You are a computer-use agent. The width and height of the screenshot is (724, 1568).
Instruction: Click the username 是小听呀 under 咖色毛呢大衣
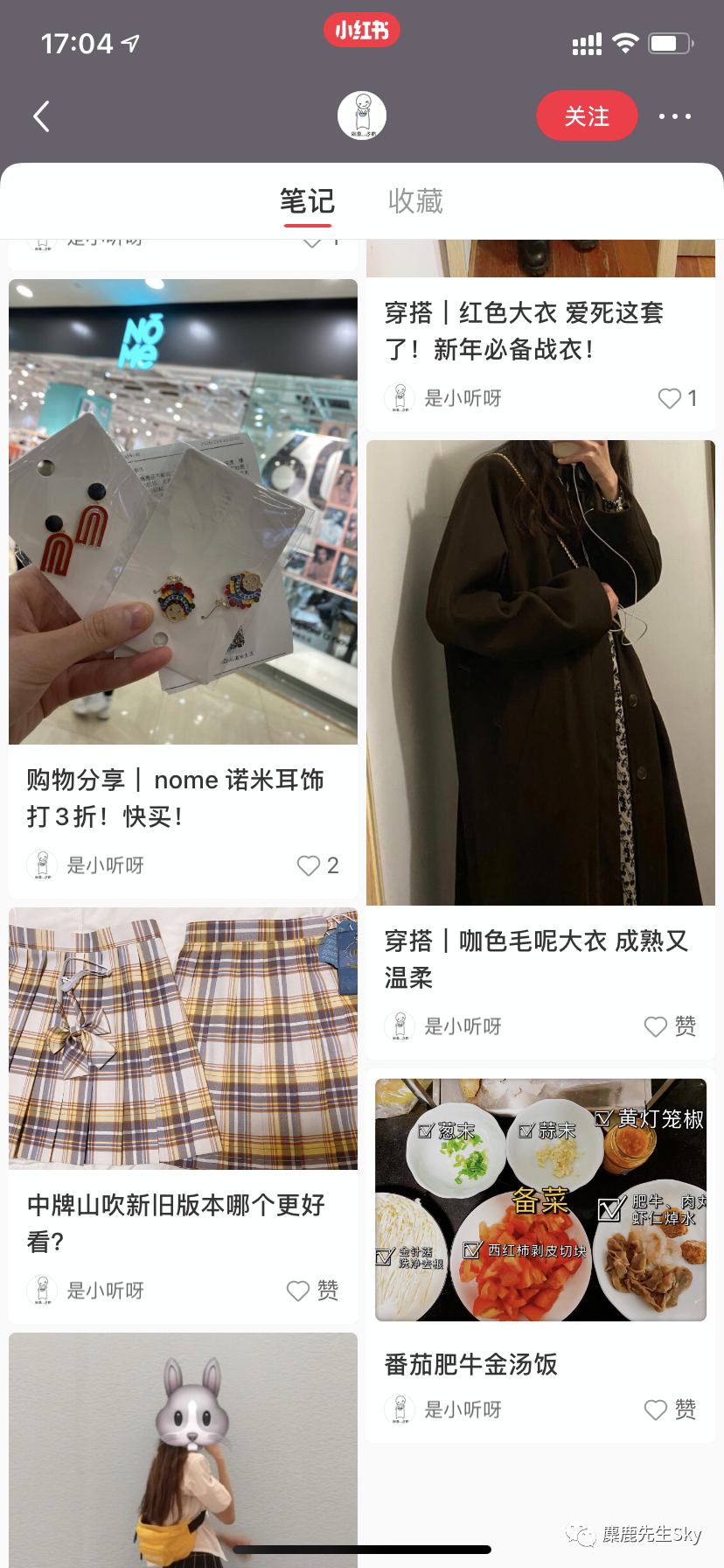click(x=463, y=1026)
